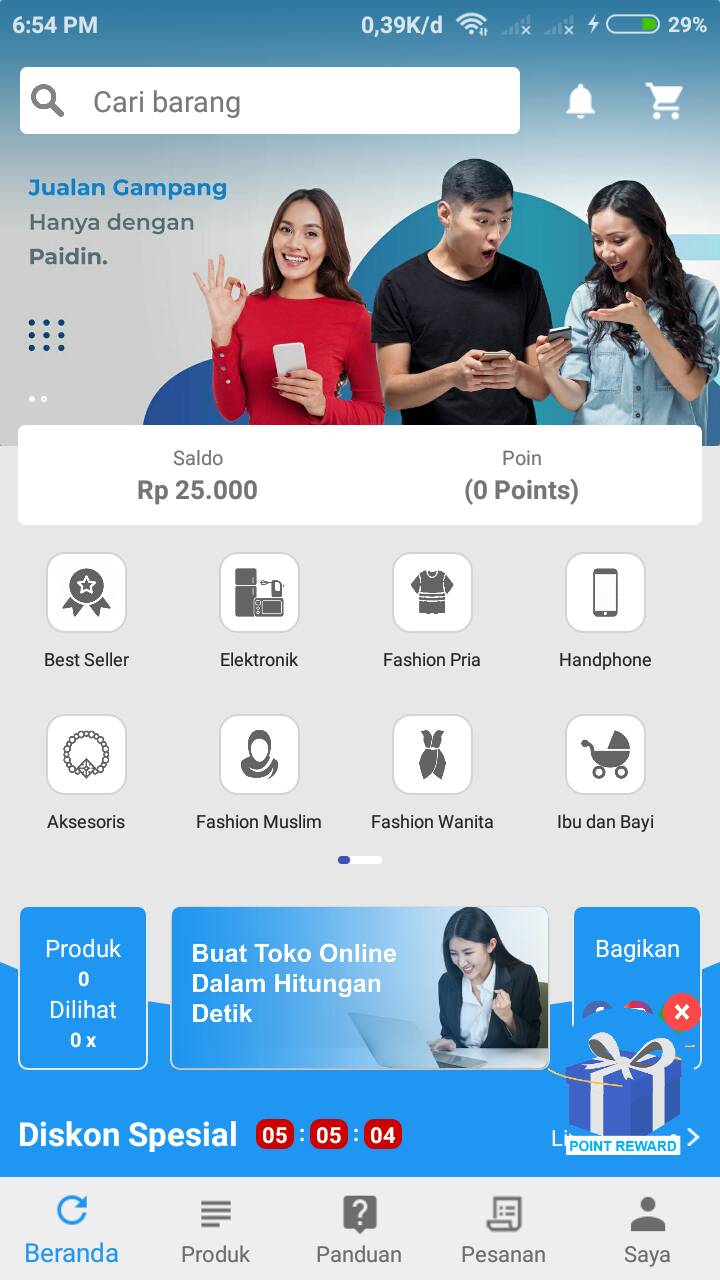The image size is (720, 1280).
Task: Open the Produk Dilihat stats card
Action: click(x=83, y=988)
